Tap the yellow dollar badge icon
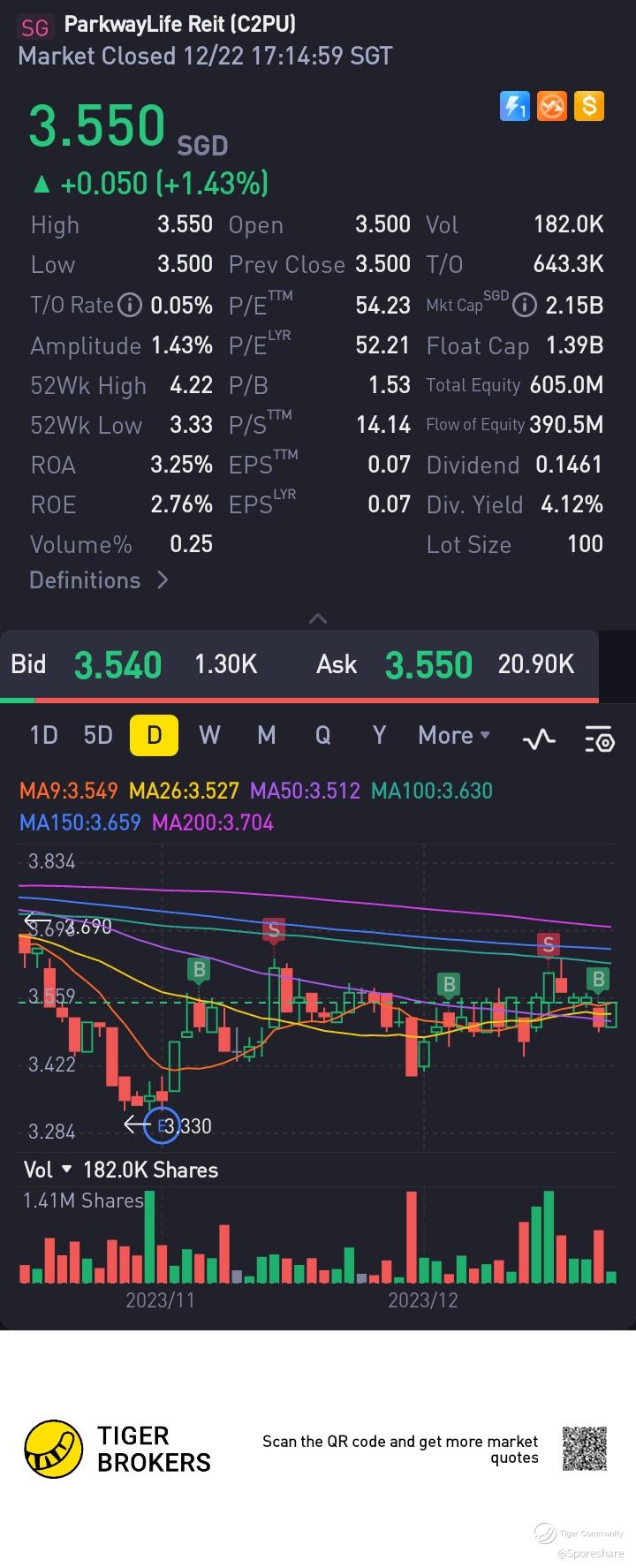This screenshot has height=1568, width=636. (x=589, y=107)
